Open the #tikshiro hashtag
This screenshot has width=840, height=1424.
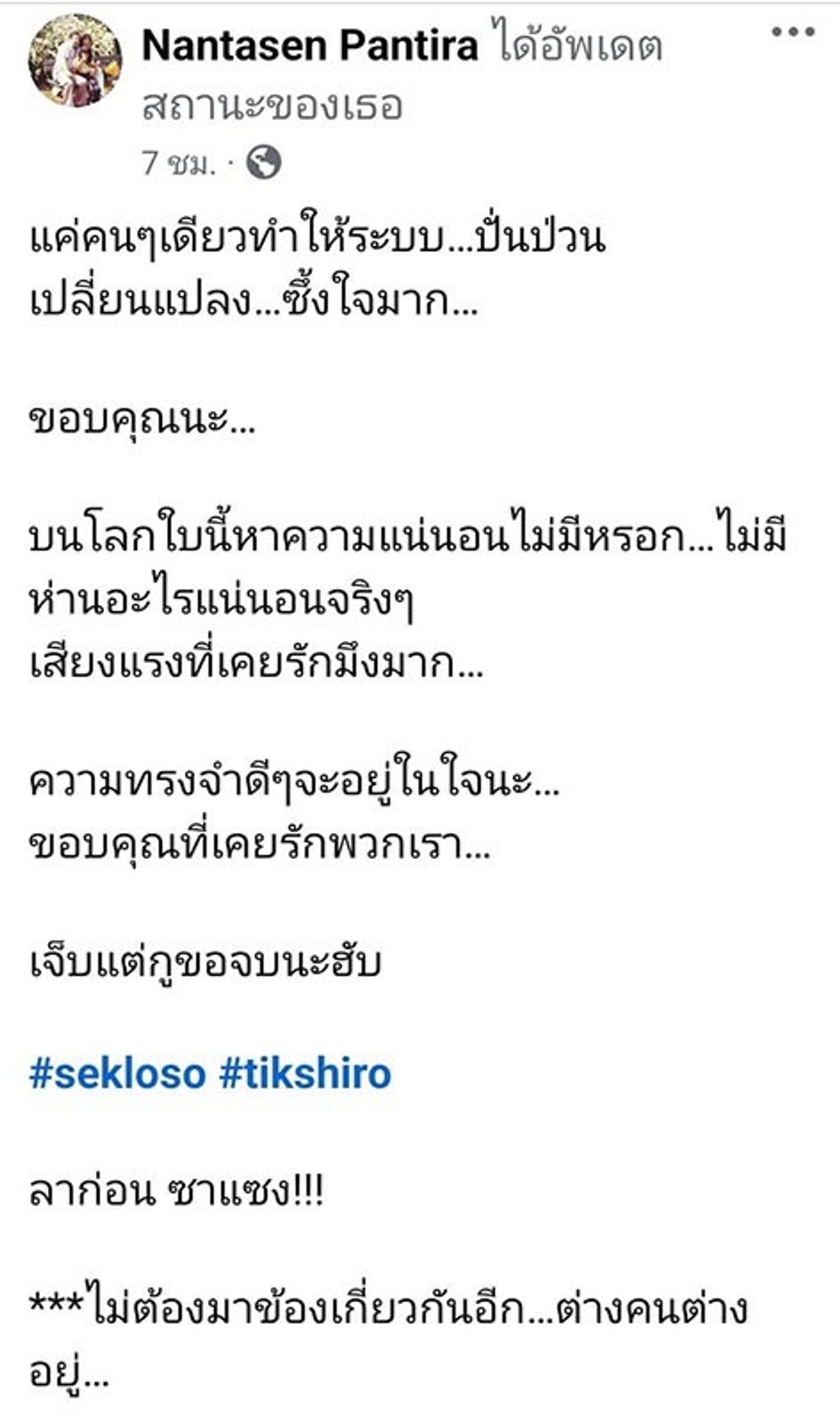(305, 1075)
